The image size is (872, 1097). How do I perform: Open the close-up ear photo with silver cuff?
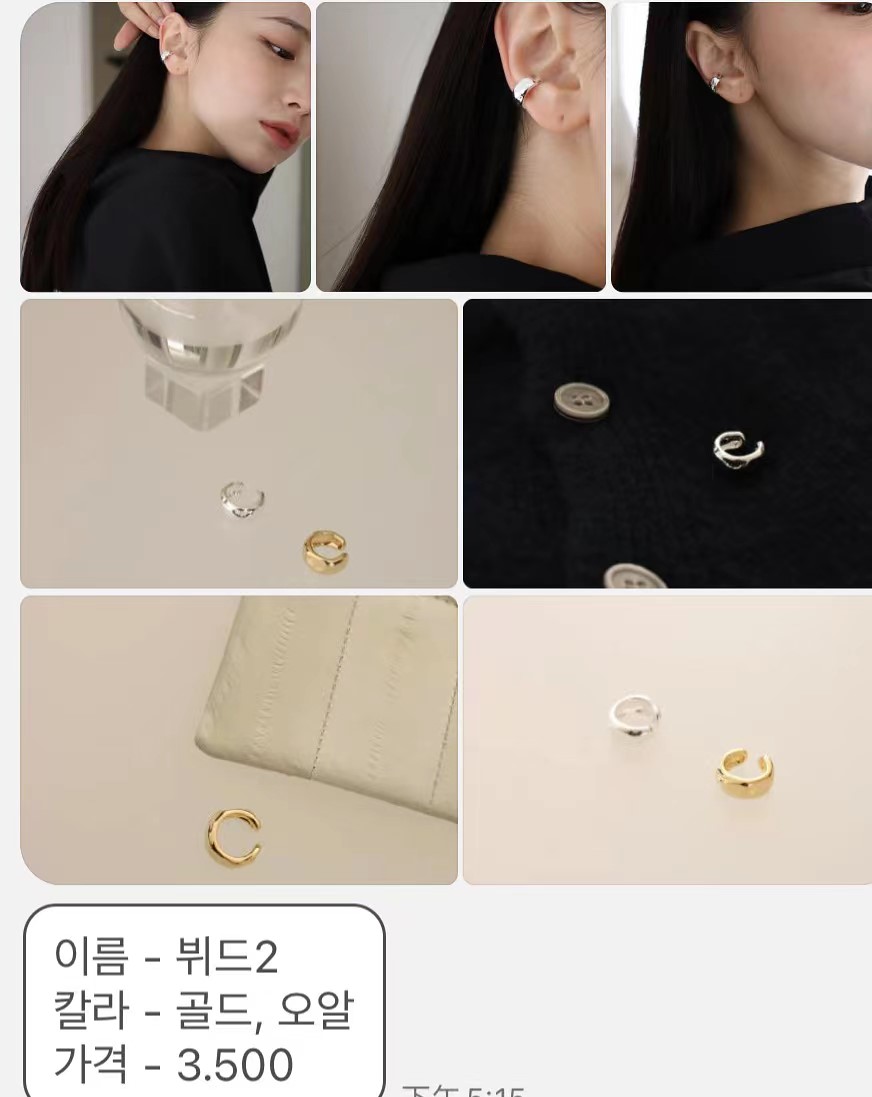pyautogui.click(x=460, y=147)
